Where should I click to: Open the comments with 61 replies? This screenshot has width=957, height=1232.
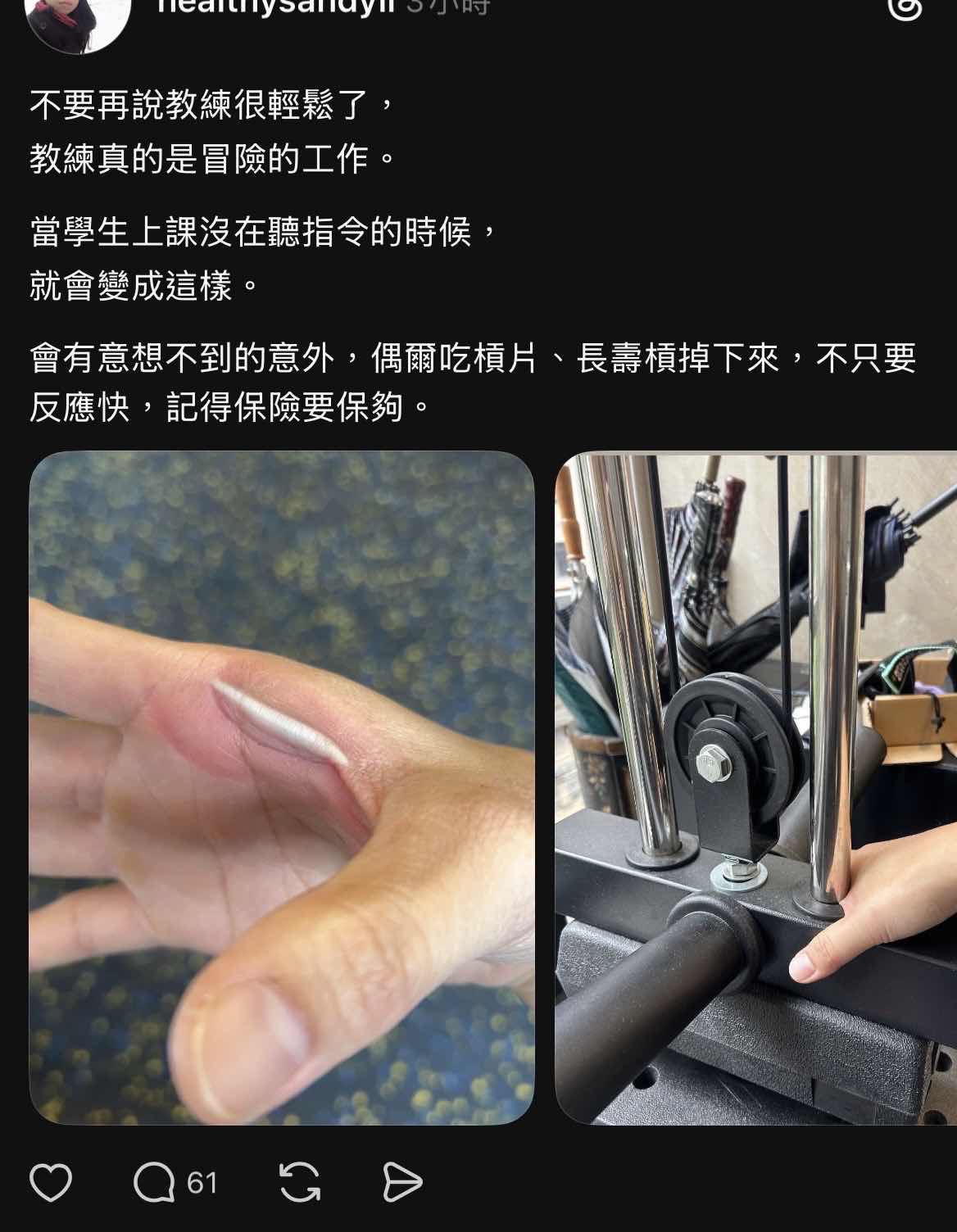tap(156, 1183)
